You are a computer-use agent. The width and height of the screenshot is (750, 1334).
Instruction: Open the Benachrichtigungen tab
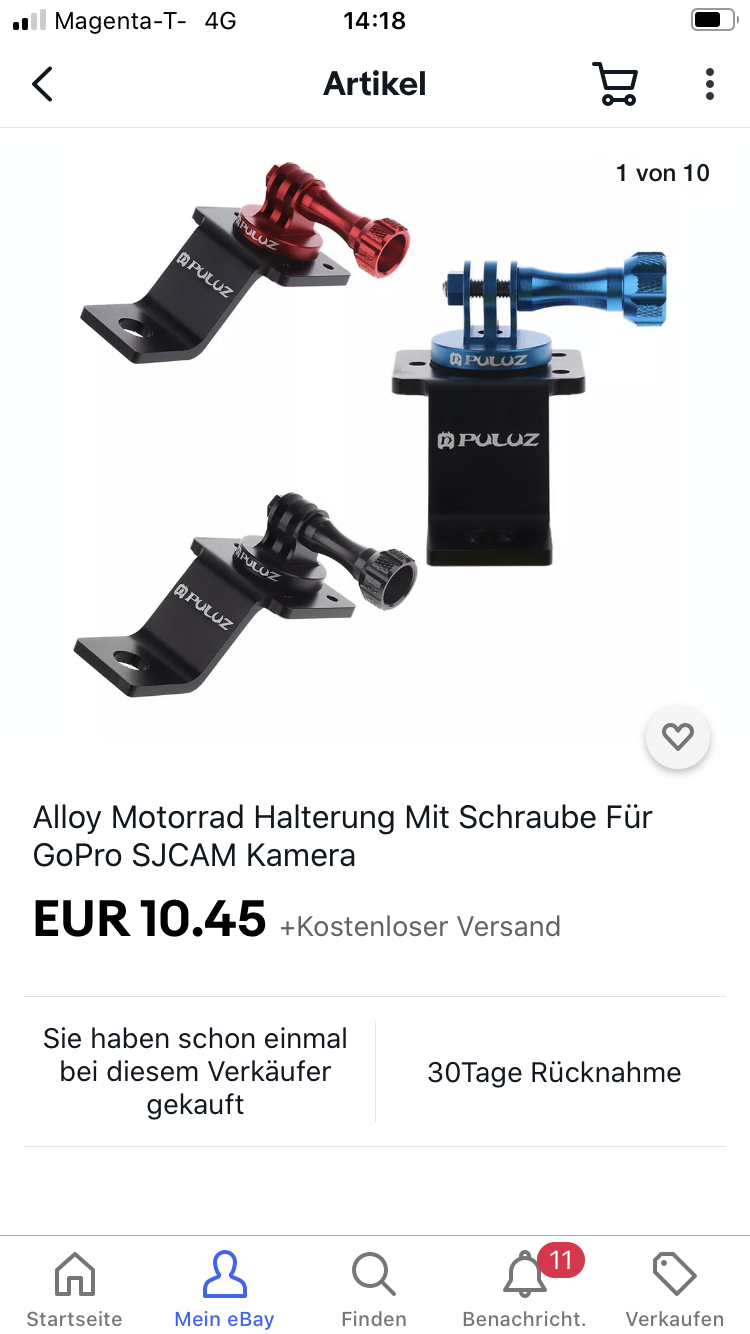click(x=525, y=1289)
